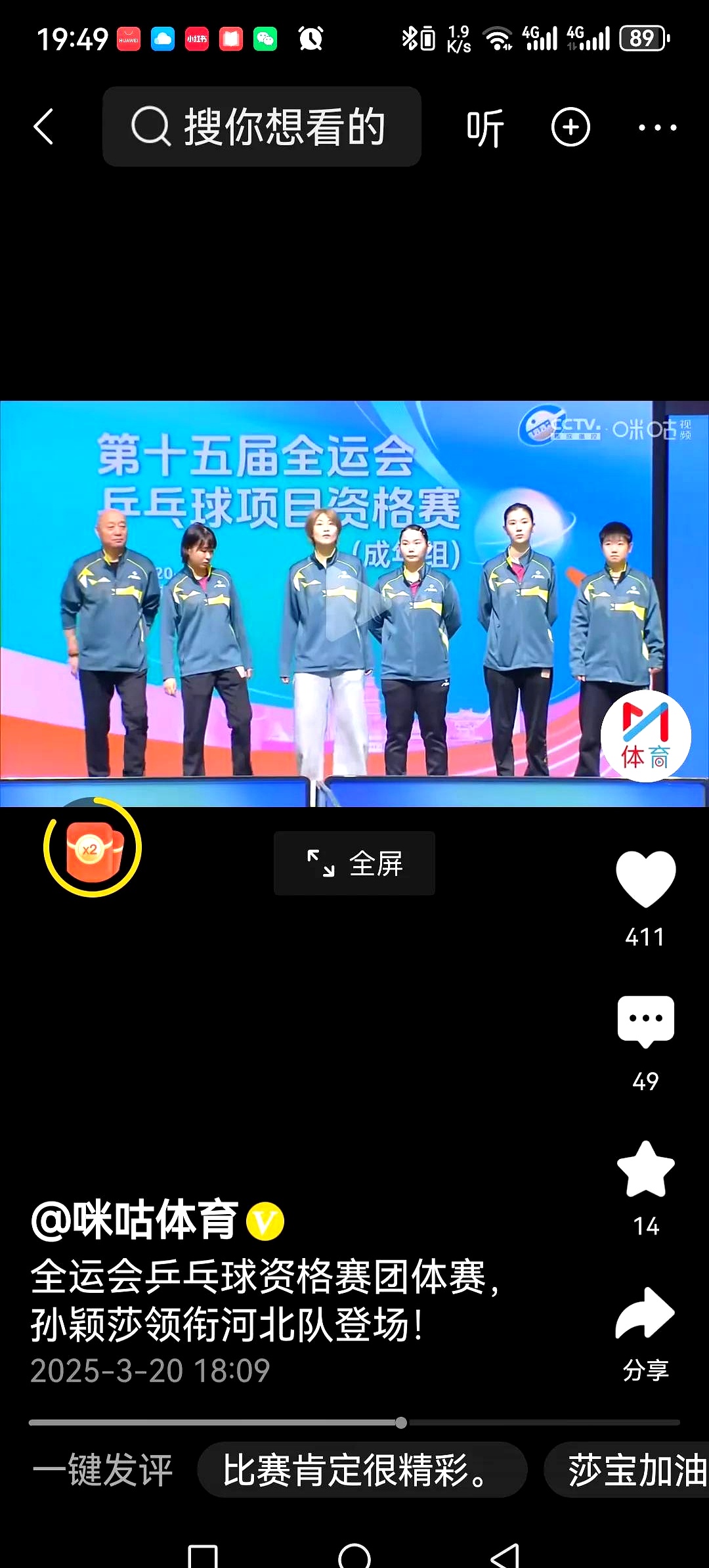Go back using the left arrow
The height and width of the screenshot is (1568, 709).
tap(44, 127)
